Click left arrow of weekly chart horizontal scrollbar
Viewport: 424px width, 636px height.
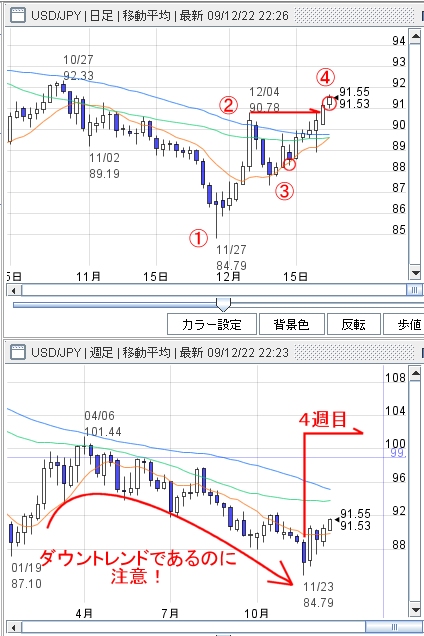click(x=14, y=627)
